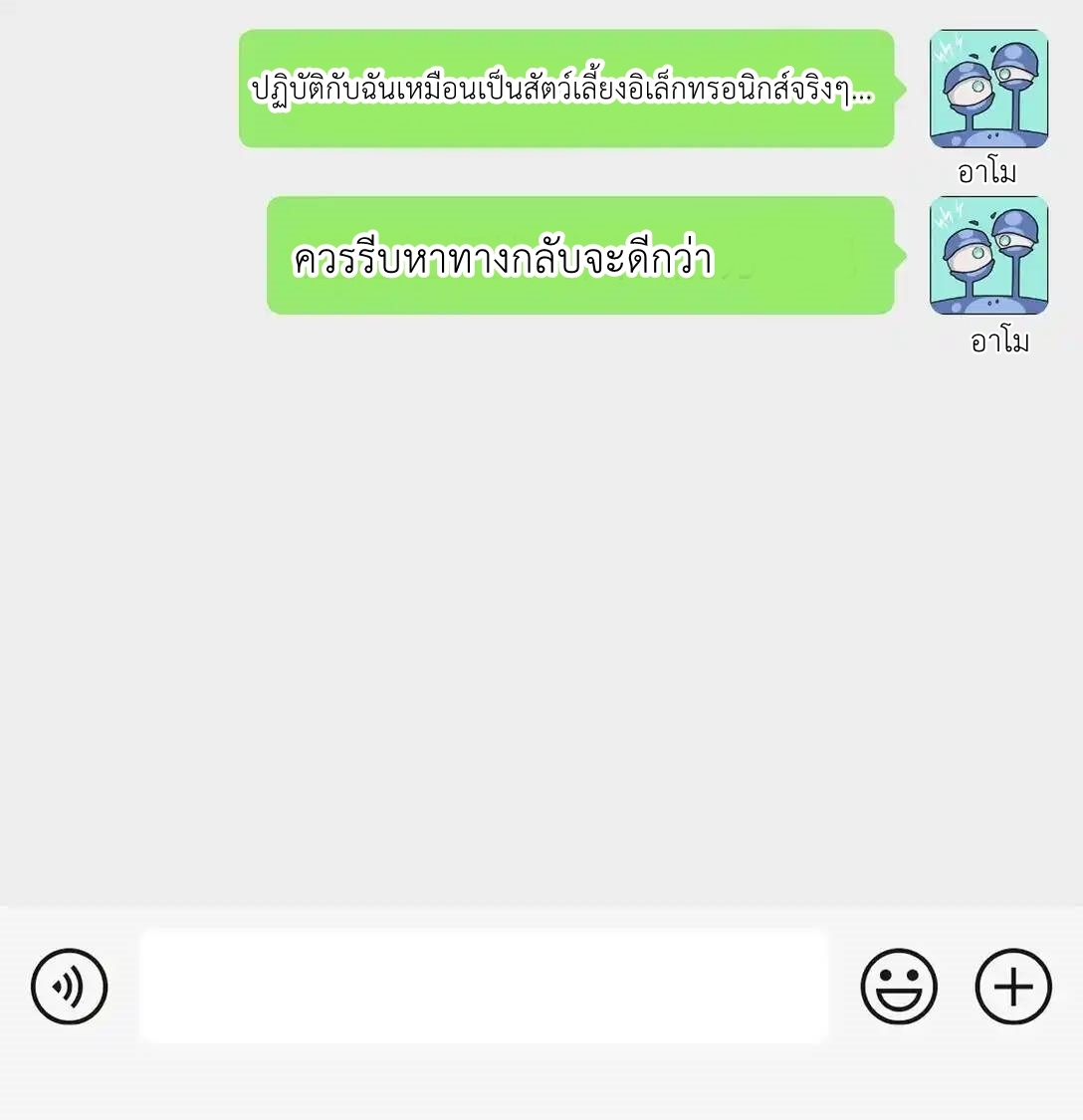Select the smiley face icon beside the plus
1083x1120 pixels.
click(899, 986)
